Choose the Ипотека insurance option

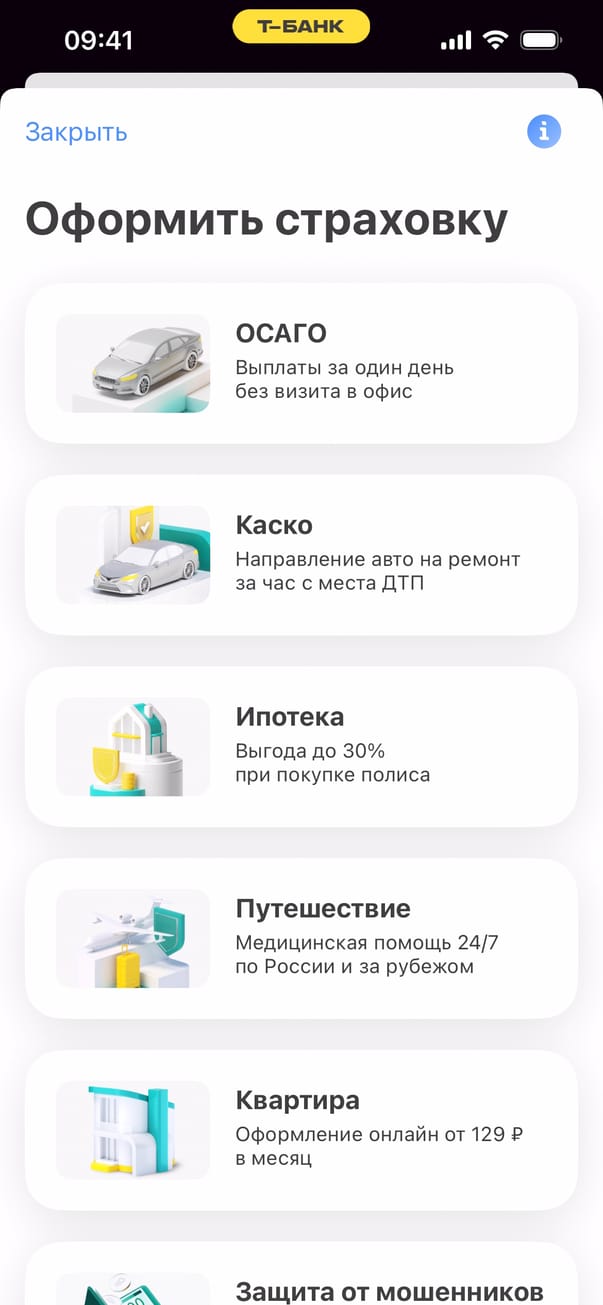coord(301,747)
